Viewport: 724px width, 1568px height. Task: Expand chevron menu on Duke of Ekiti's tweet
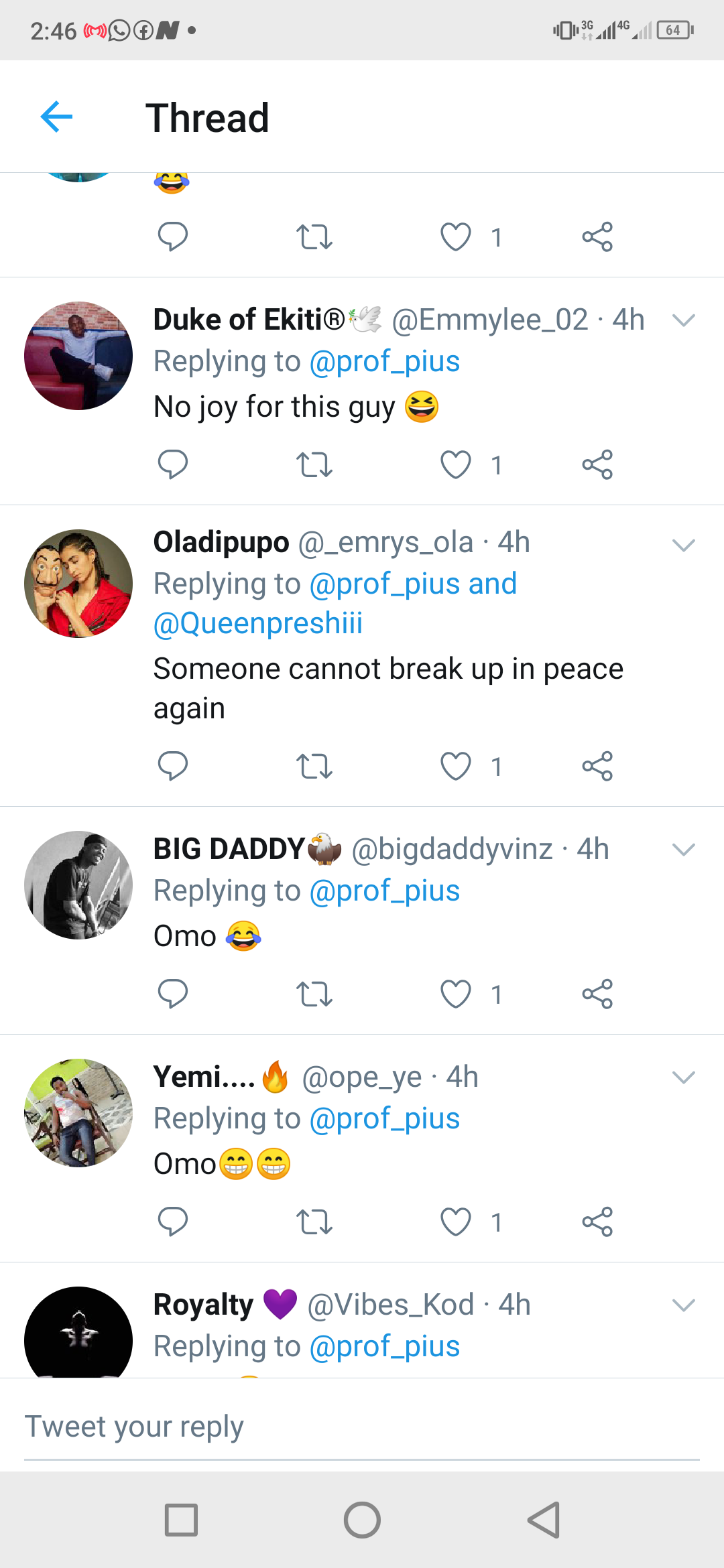tap(683, 320)
